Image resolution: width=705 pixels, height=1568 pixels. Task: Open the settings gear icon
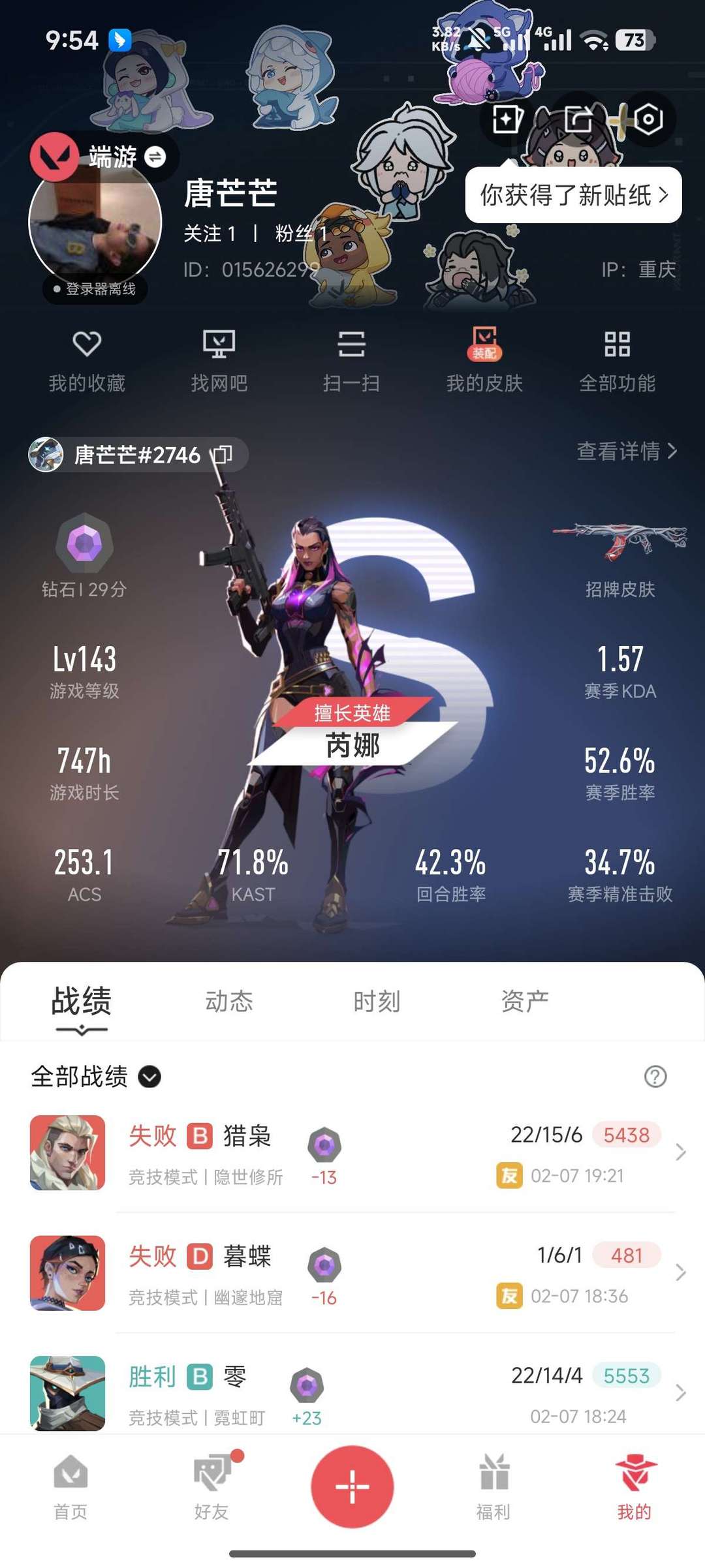tap(648, 119)
